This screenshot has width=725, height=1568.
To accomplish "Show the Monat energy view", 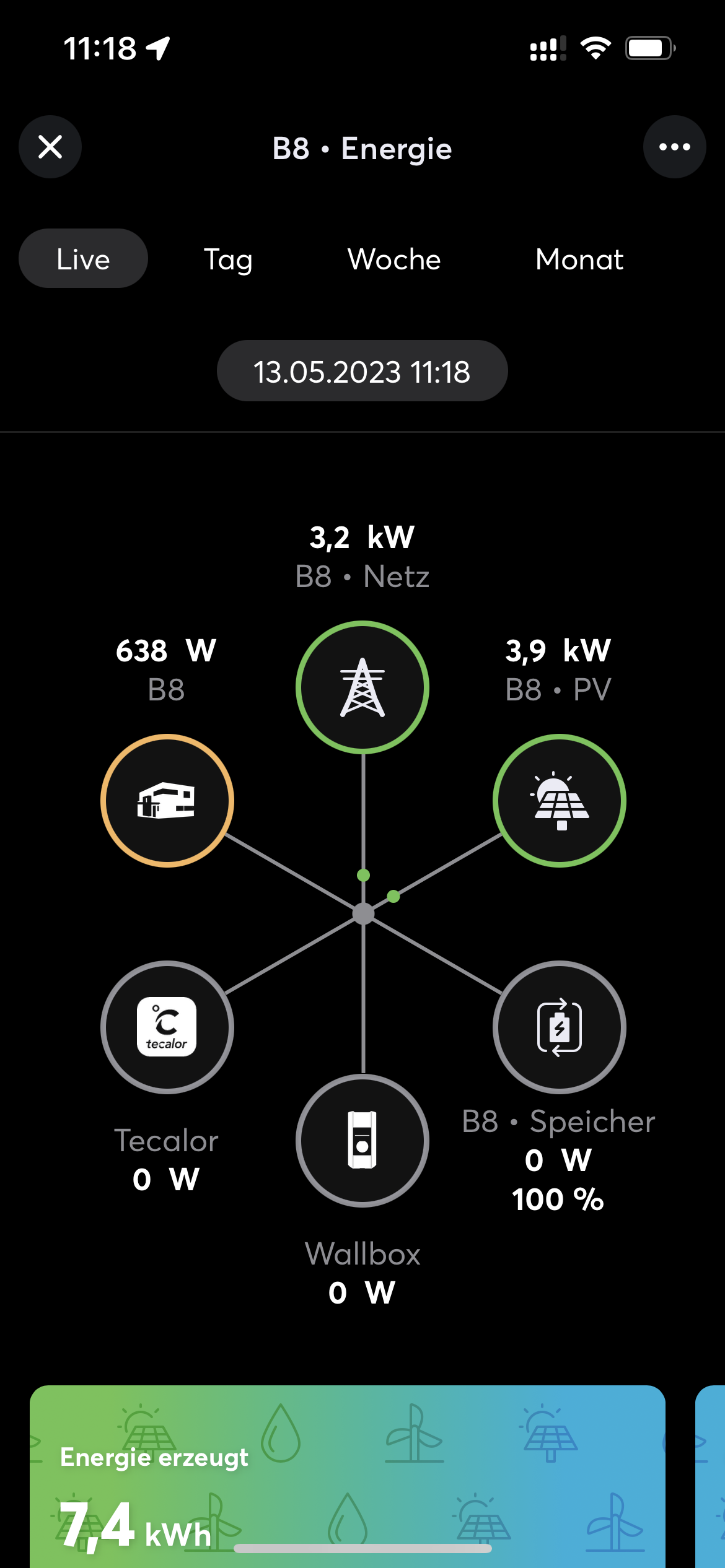I will pos(579,259).
